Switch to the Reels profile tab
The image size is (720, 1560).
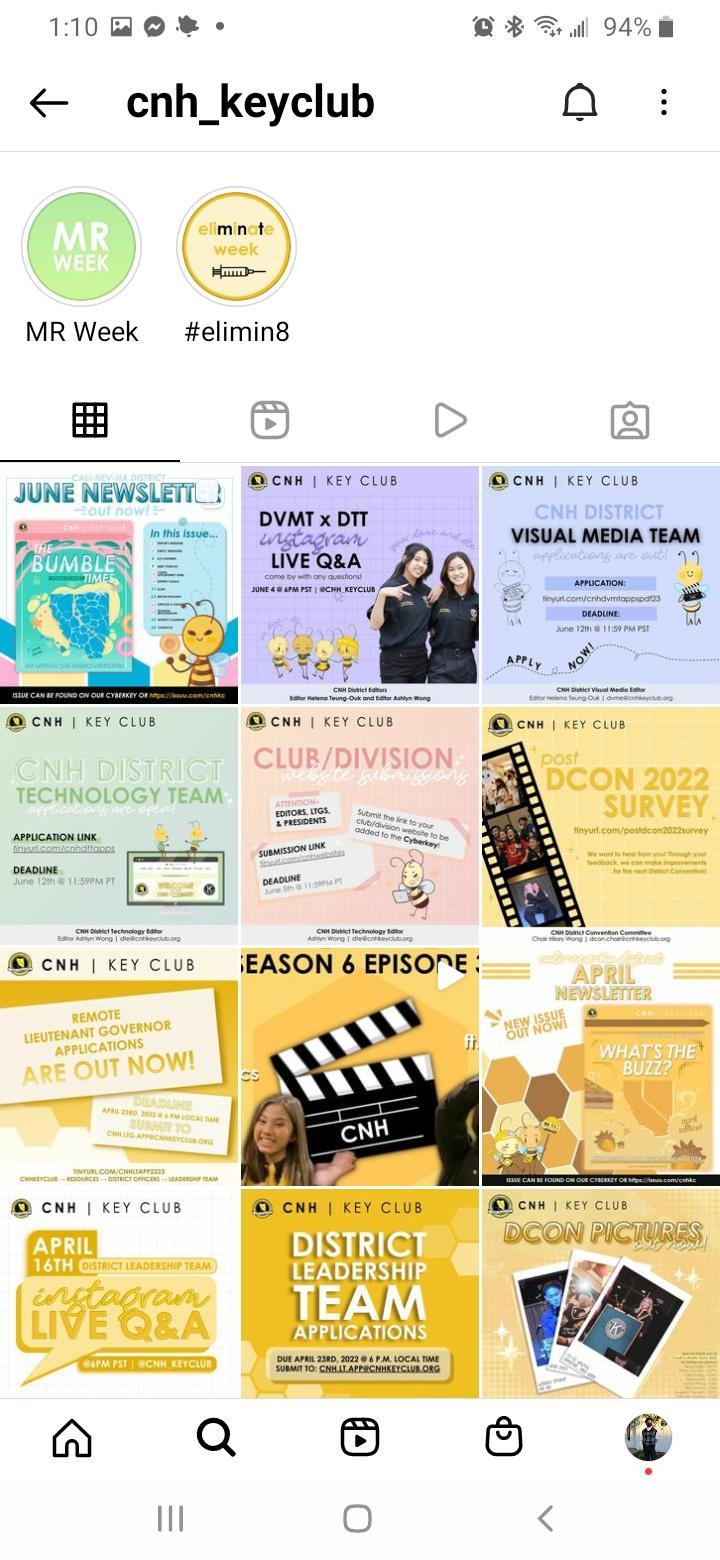[270, 420]
